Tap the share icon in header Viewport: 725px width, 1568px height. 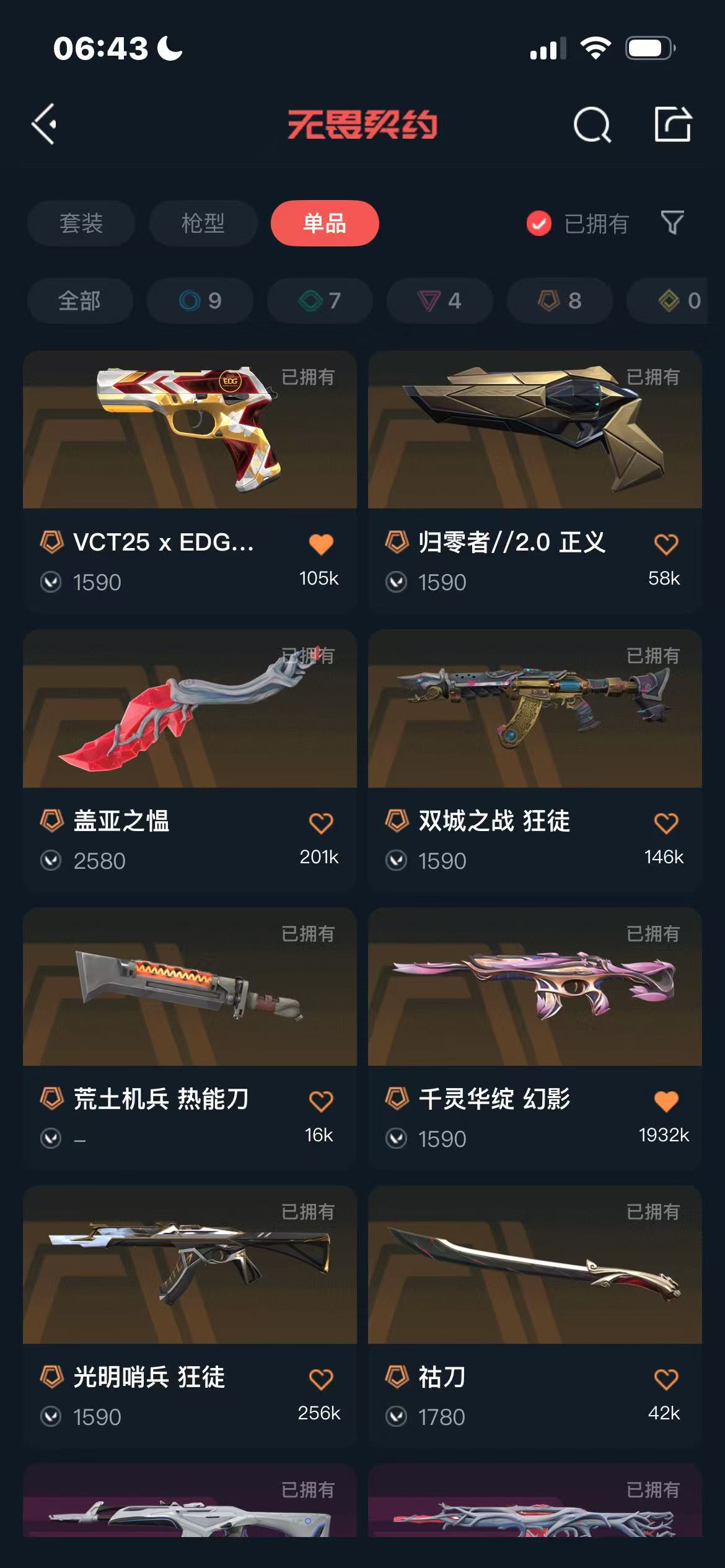click(x=673, y=124)
